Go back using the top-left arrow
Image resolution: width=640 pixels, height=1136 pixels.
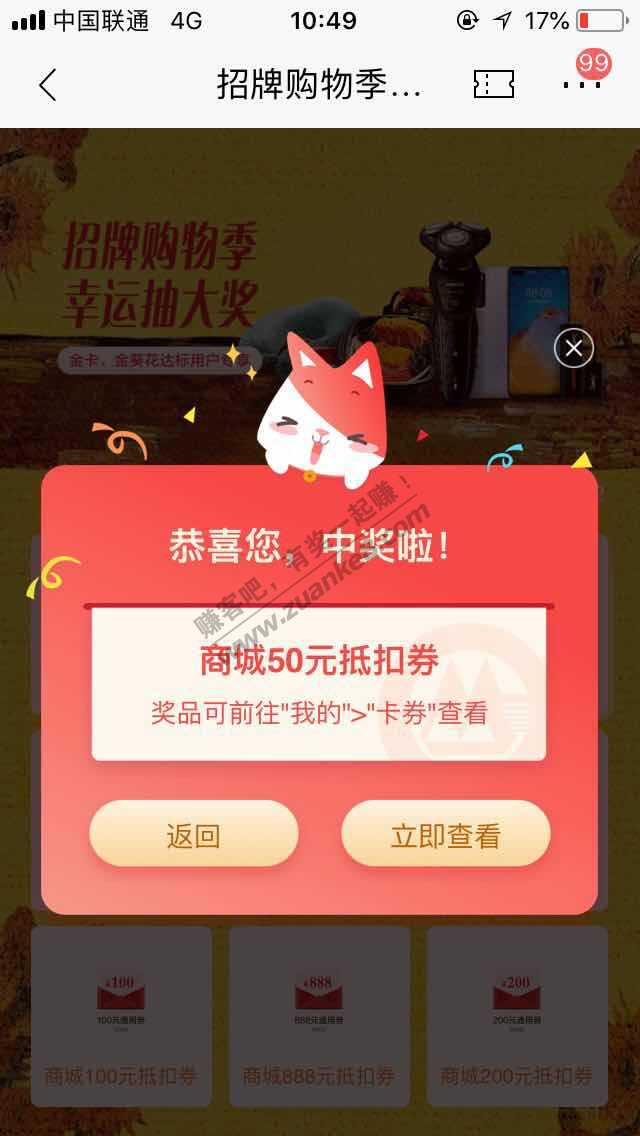[x=47, y=85]
